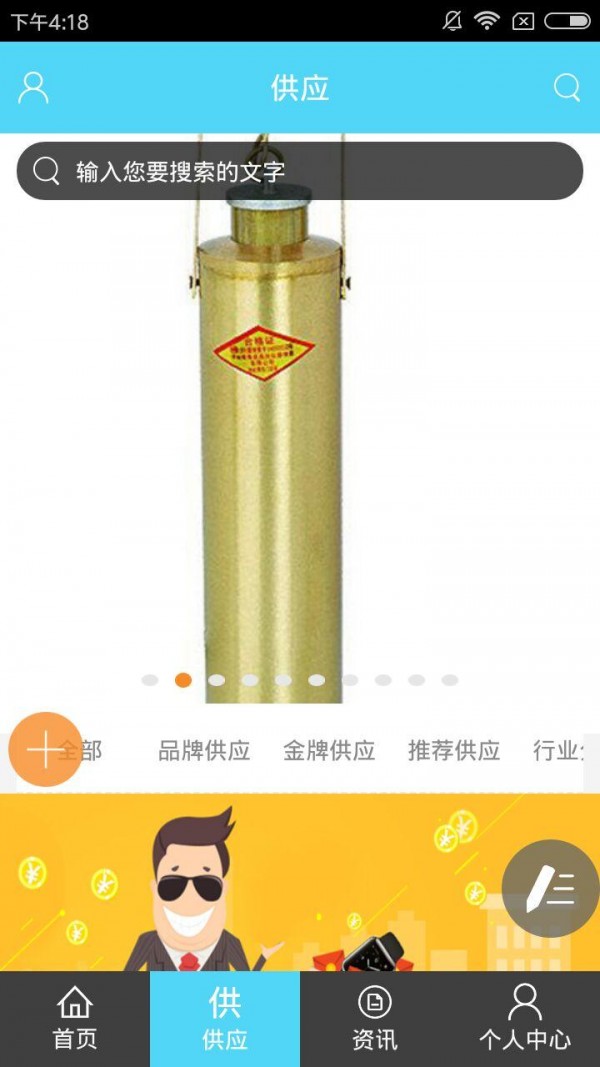This screenshot has width=600, height=1067.
Task: Open the 个人中心 tab
Action: point(525,1018)
